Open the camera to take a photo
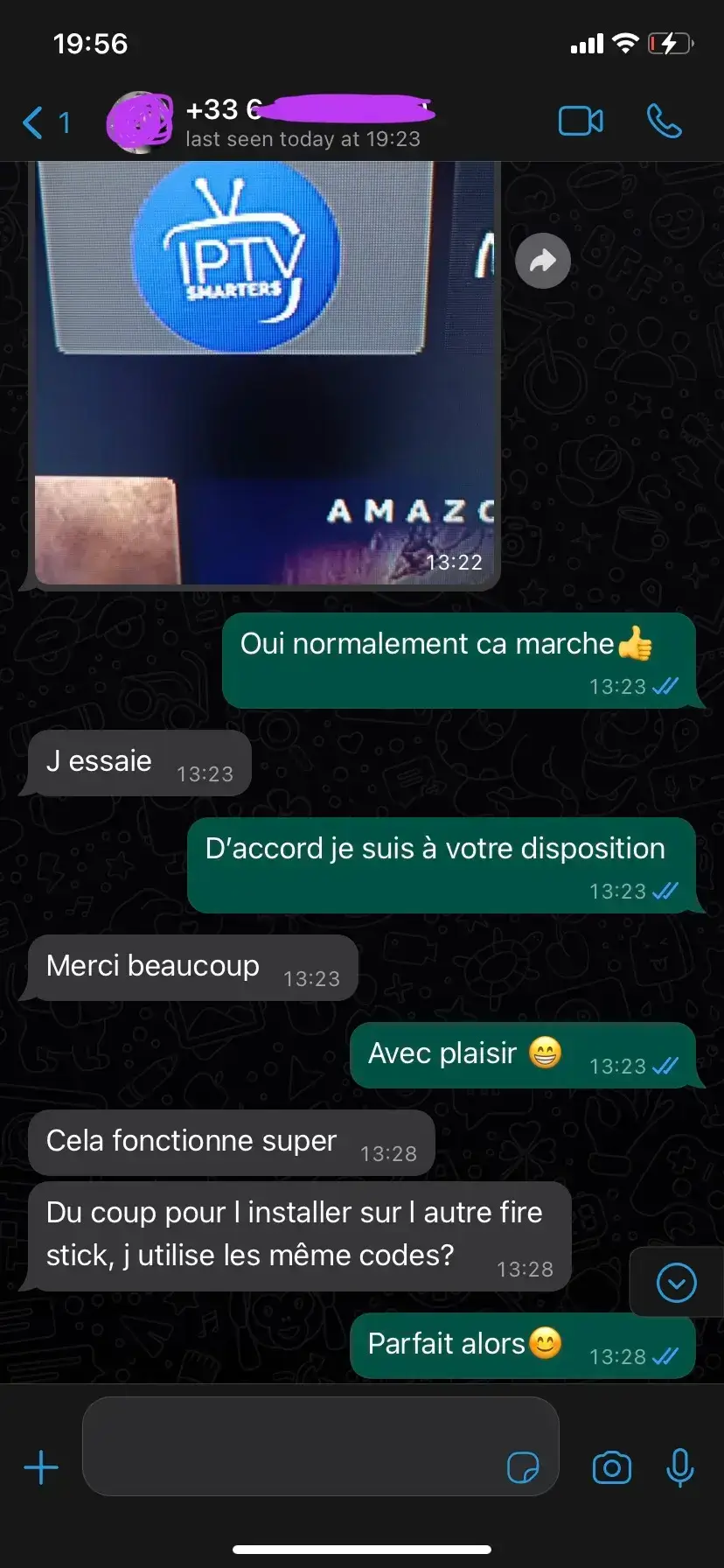This screenshot has width=724, height=1568. 612,1467
